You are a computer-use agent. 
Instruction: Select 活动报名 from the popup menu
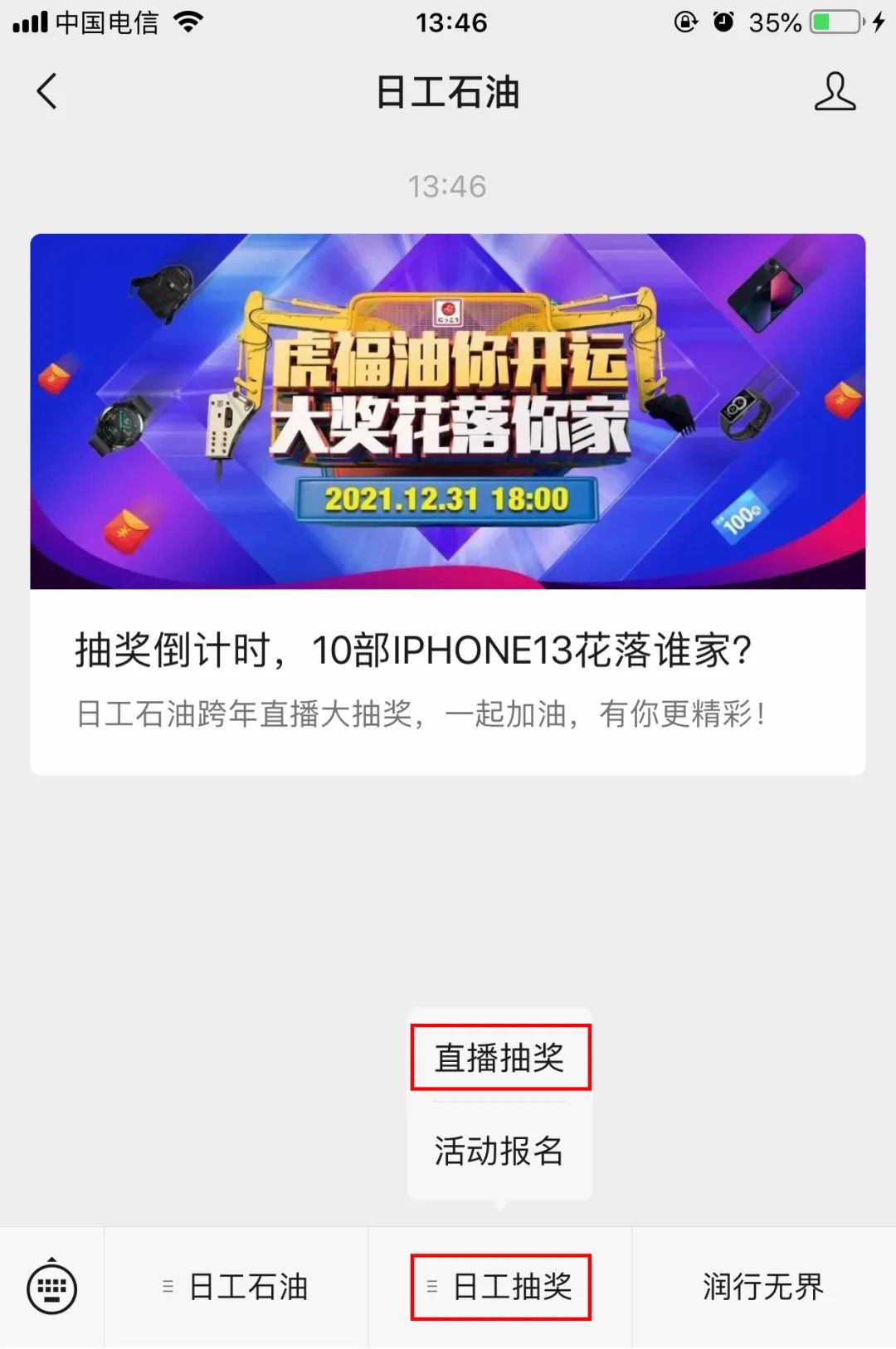click(499, 1151)
